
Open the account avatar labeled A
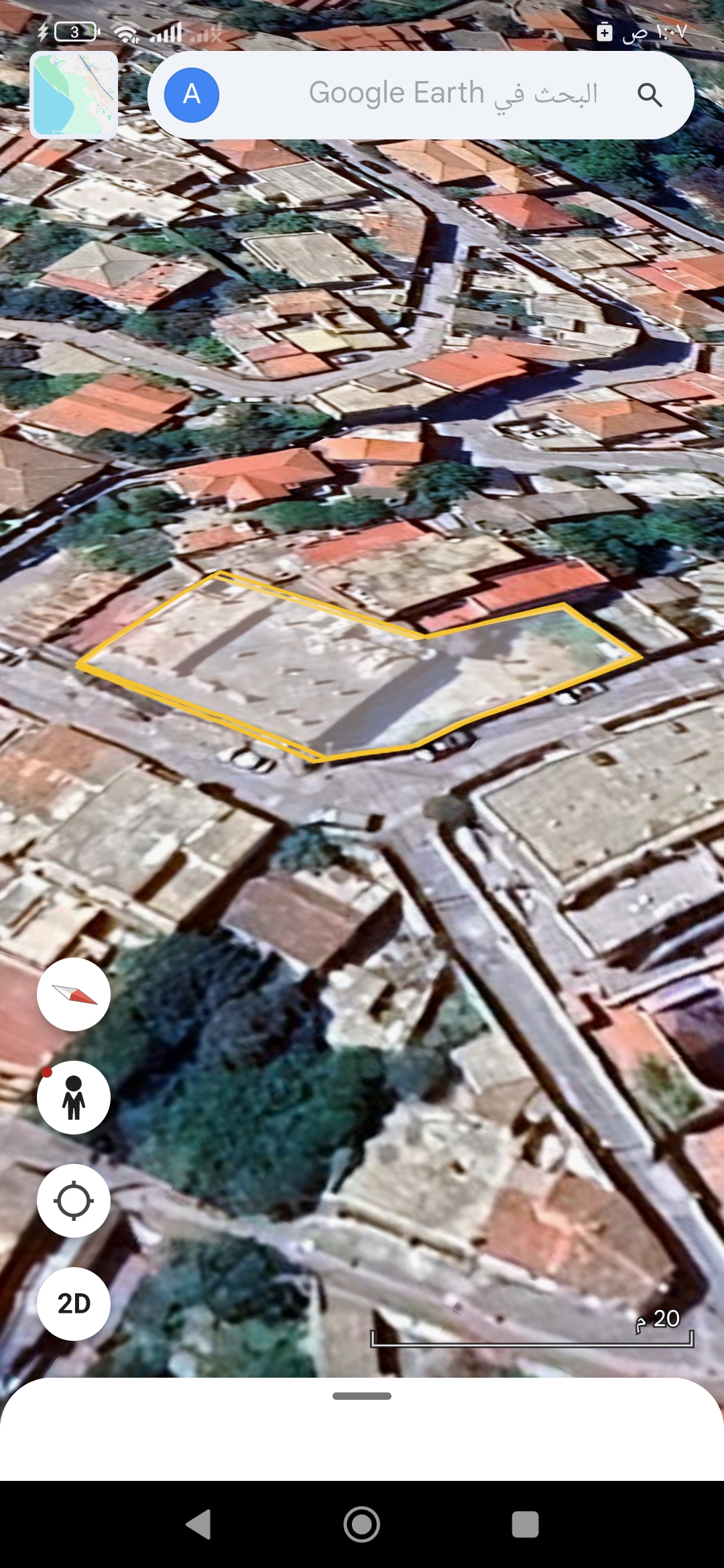click(192, 94)
